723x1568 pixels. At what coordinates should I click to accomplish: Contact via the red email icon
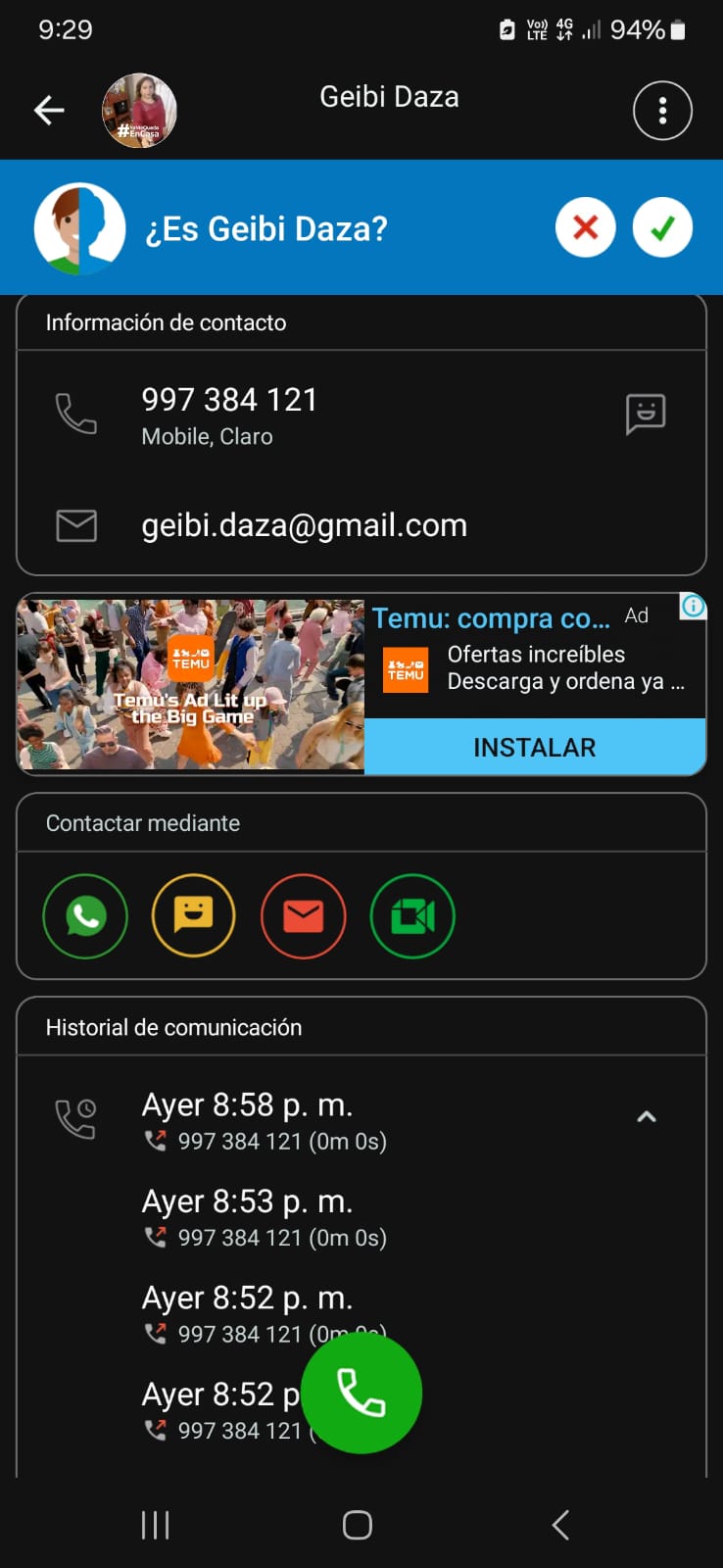[x=303, y=916]
